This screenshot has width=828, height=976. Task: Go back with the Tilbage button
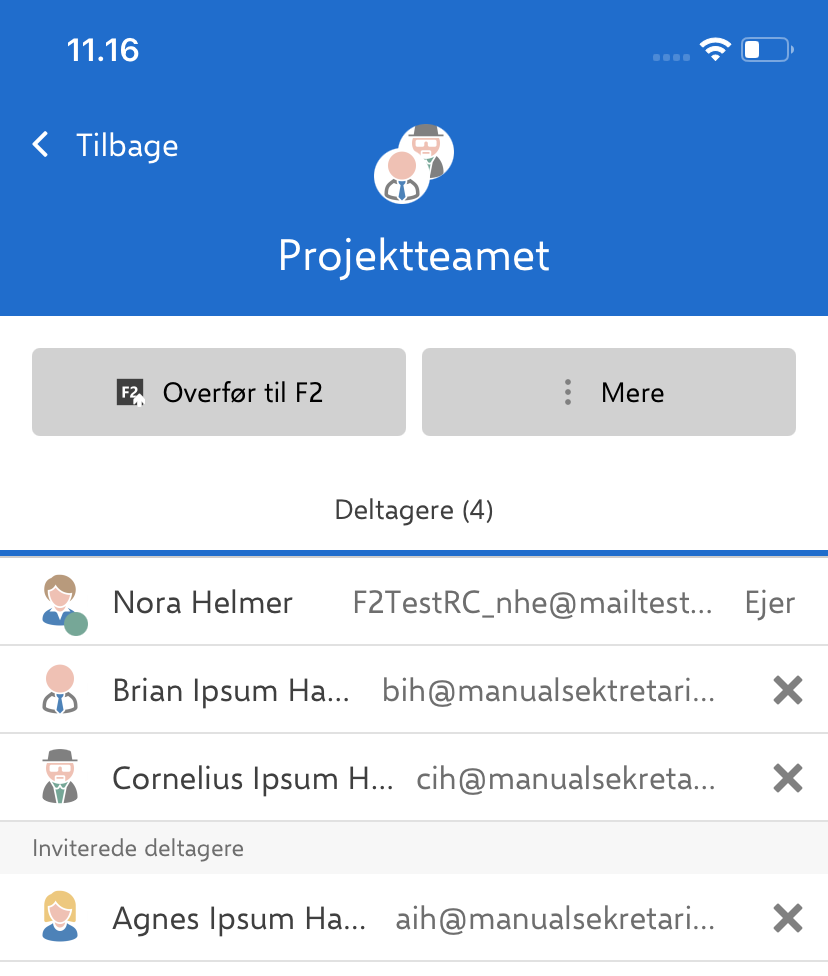tap(106, 146)
